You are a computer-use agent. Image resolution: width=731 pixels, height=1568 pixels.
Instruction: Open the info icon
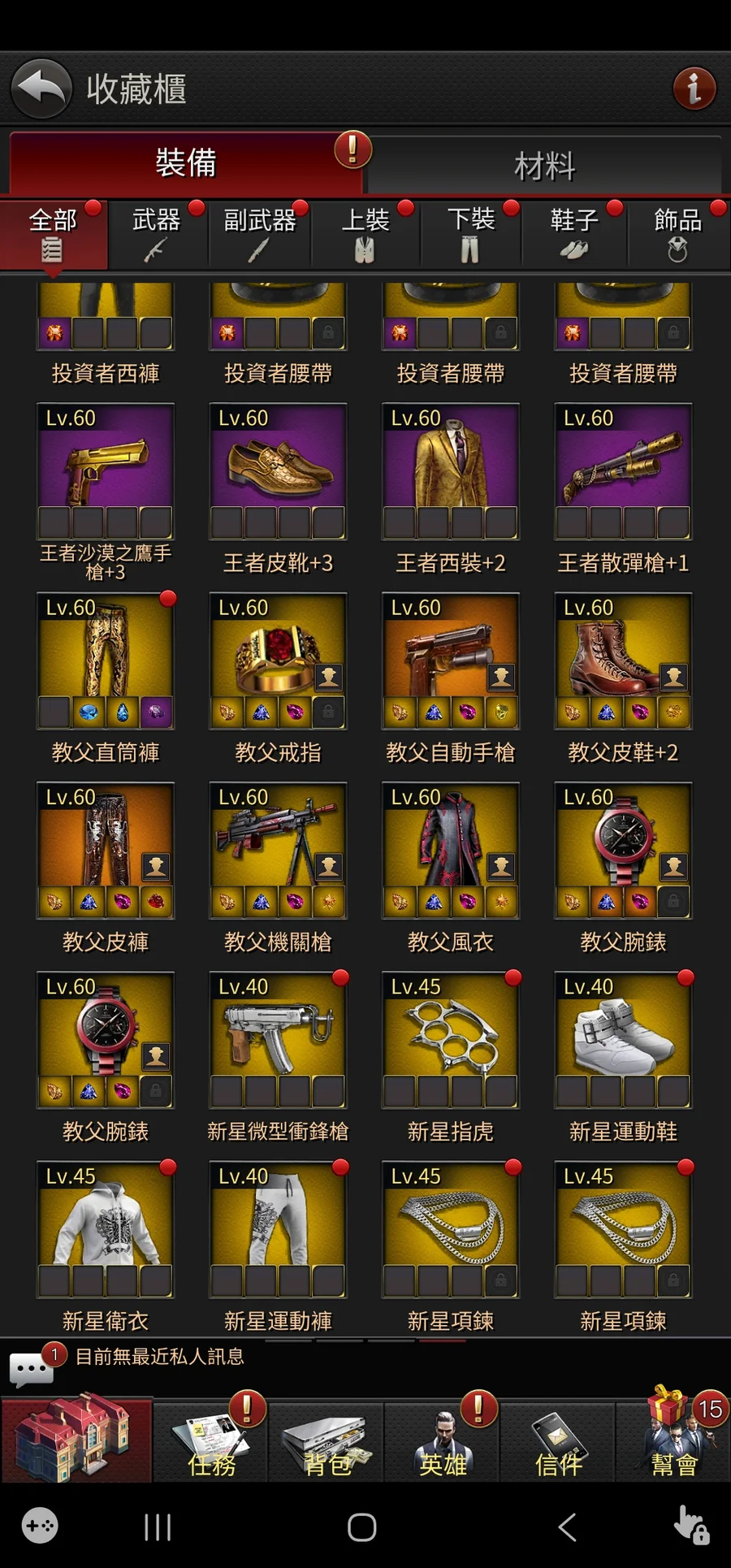point(694,88)
